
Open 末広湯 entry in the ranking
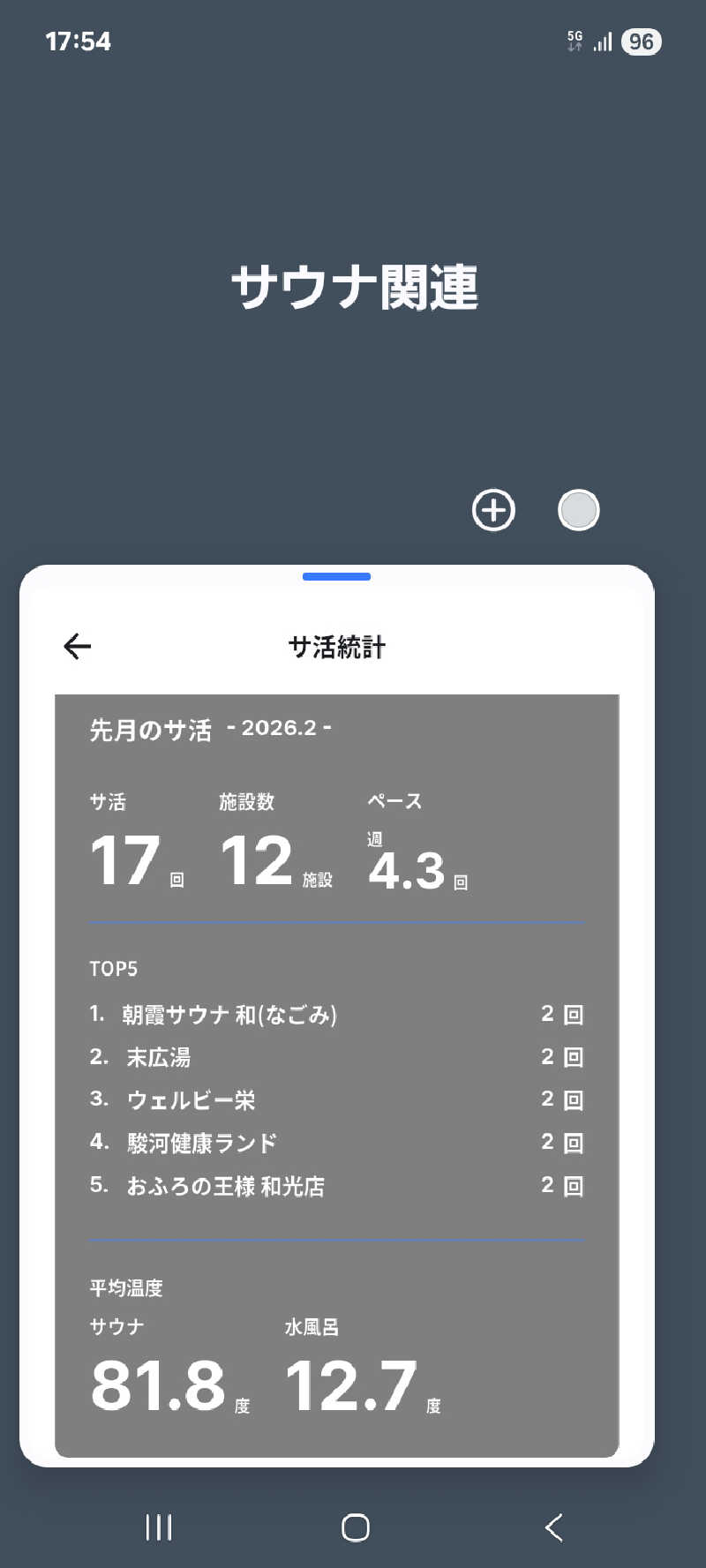[159, 1057]
